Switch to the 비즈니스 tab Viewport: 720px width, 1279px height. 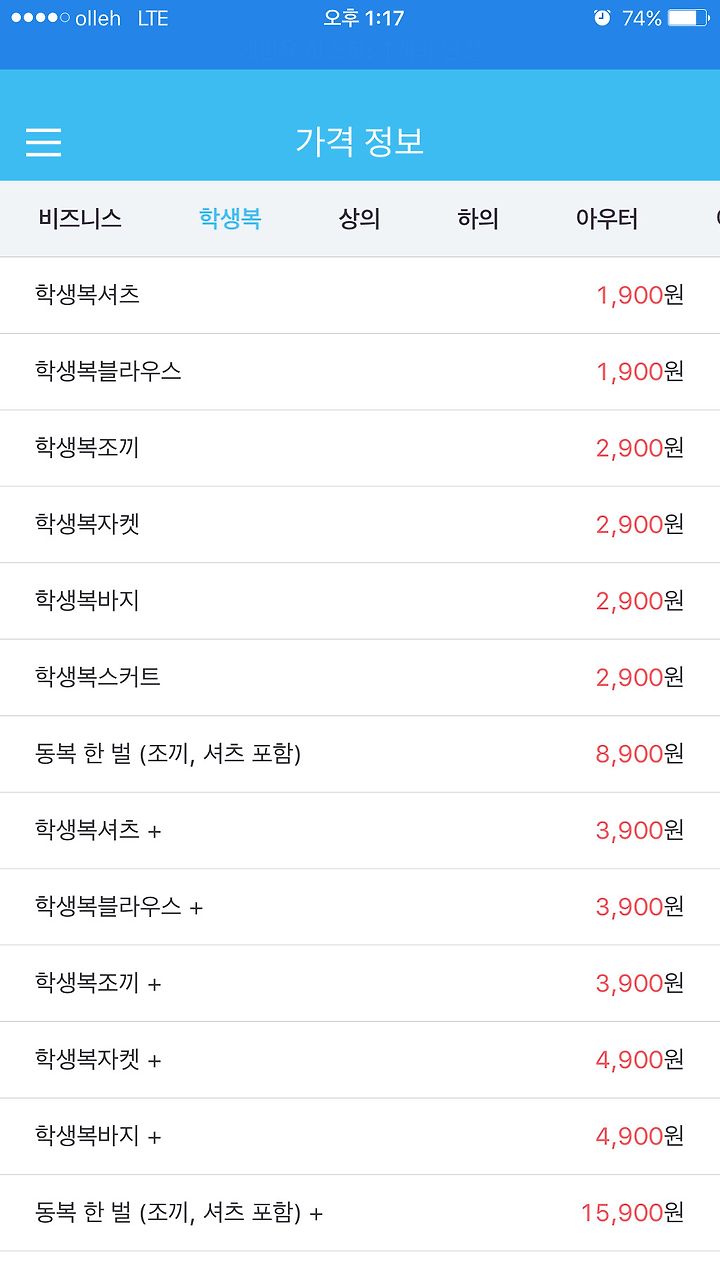coord(80,218)
